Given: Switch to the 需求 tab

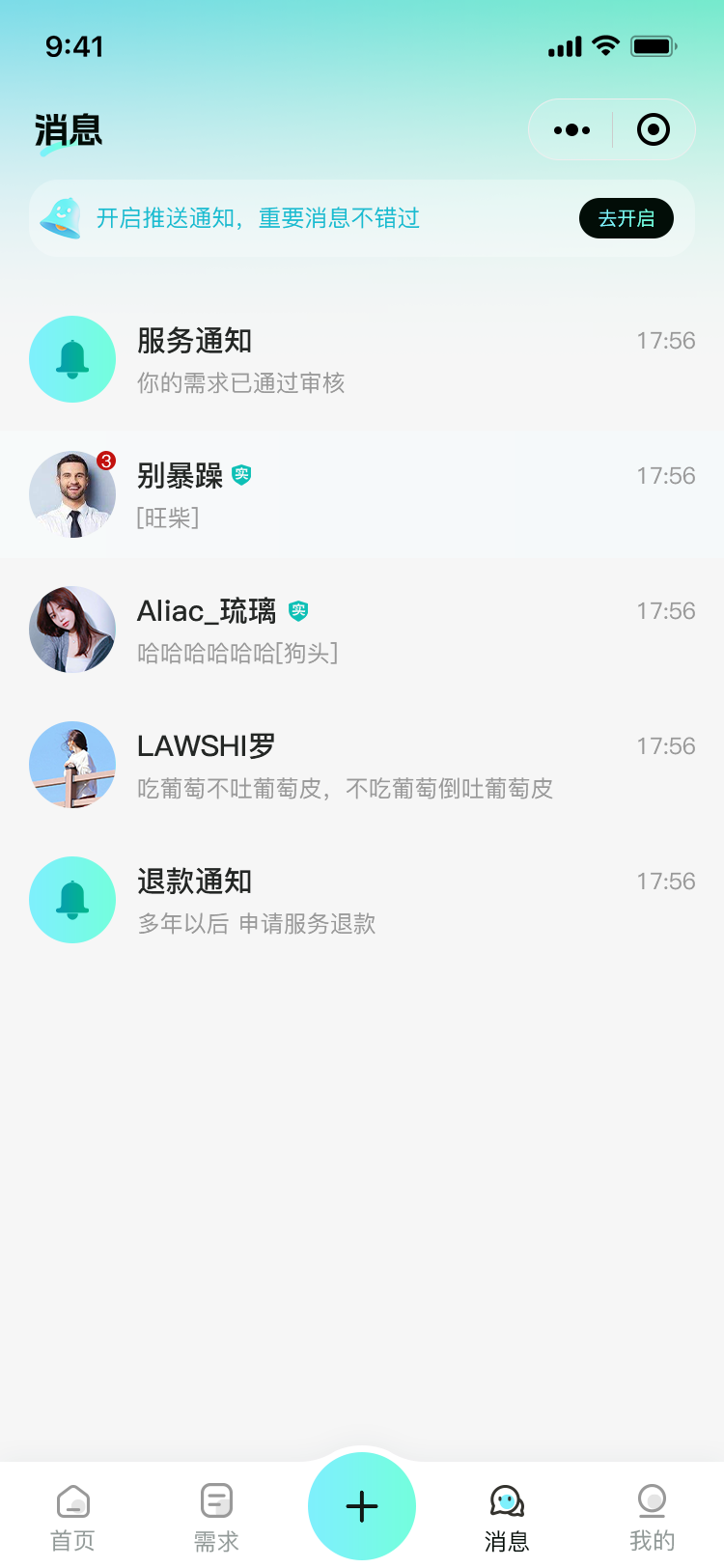Looking at the screenshot, I should 216,1516.
